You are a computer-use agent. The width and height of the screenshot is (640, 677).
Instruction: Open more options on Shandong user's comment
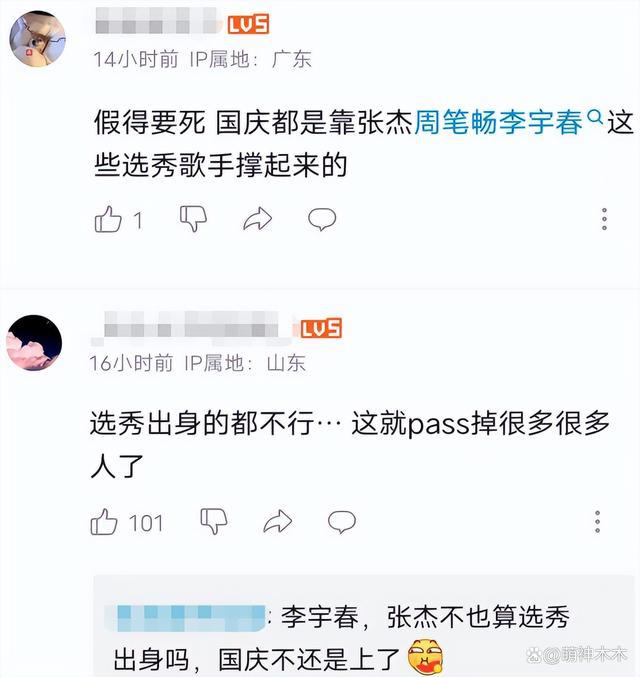(598, 521)
